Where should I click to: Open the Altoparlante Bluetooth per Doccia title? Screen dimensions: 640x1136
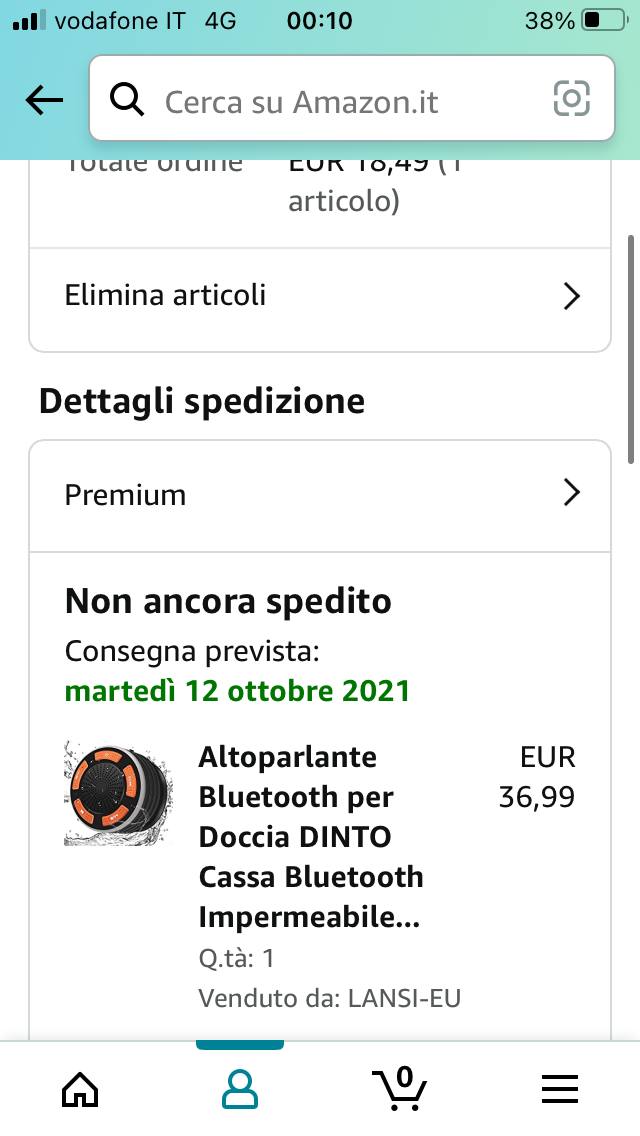click(x=310, y=836)
